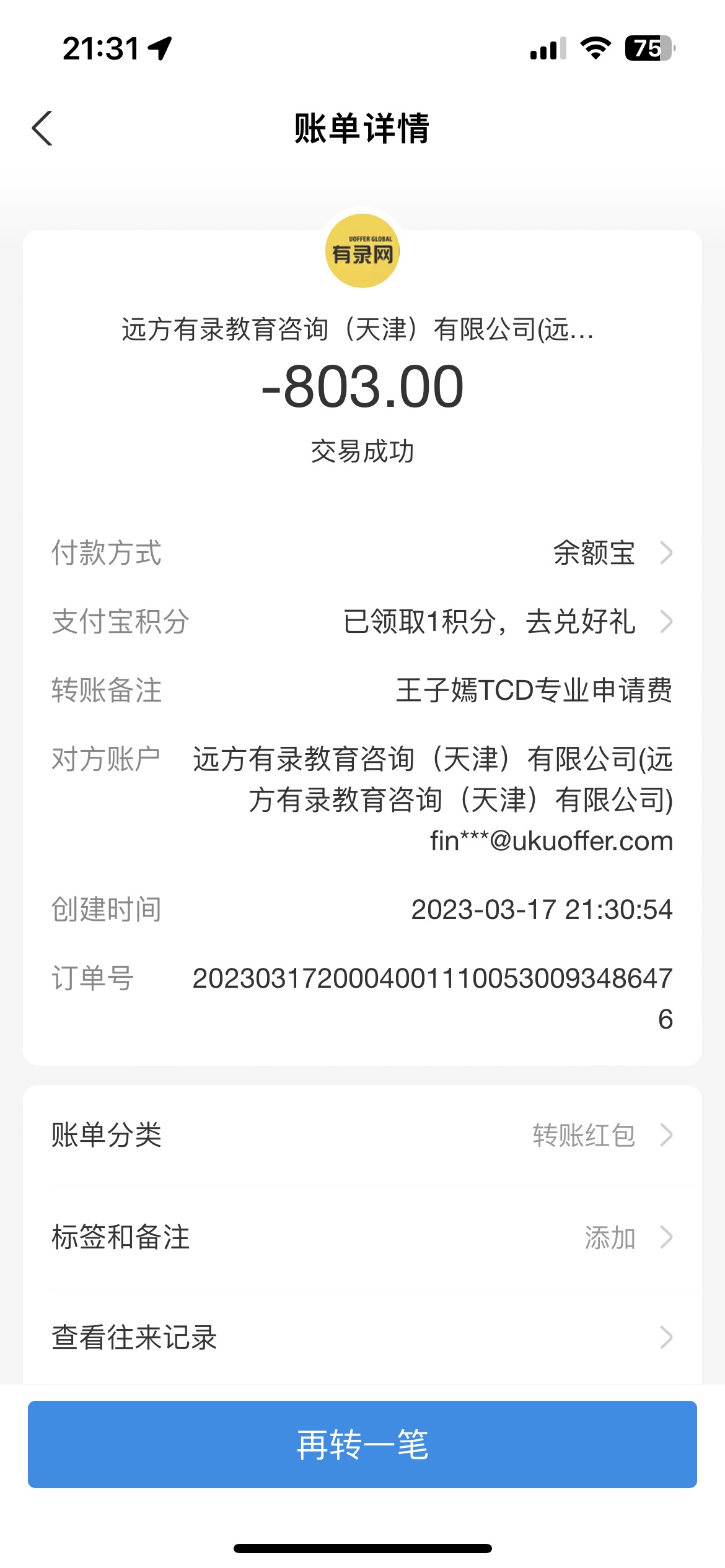Viewport: 725px width, 1568px height.
Task: Open 查看往来记录 transaction history
Action: (x=362, y=1338)
